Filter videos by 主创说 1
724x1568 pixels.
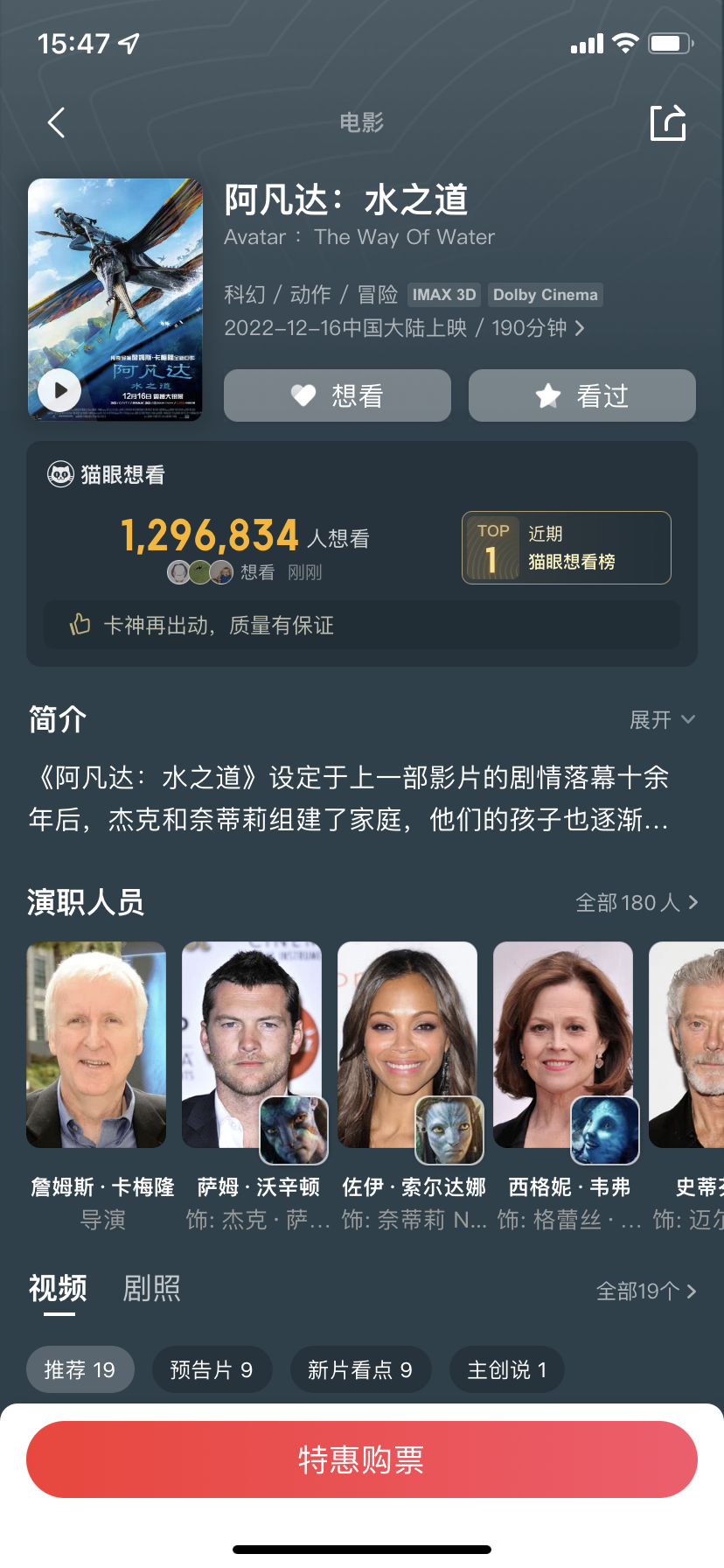(x=506, y=1369)
